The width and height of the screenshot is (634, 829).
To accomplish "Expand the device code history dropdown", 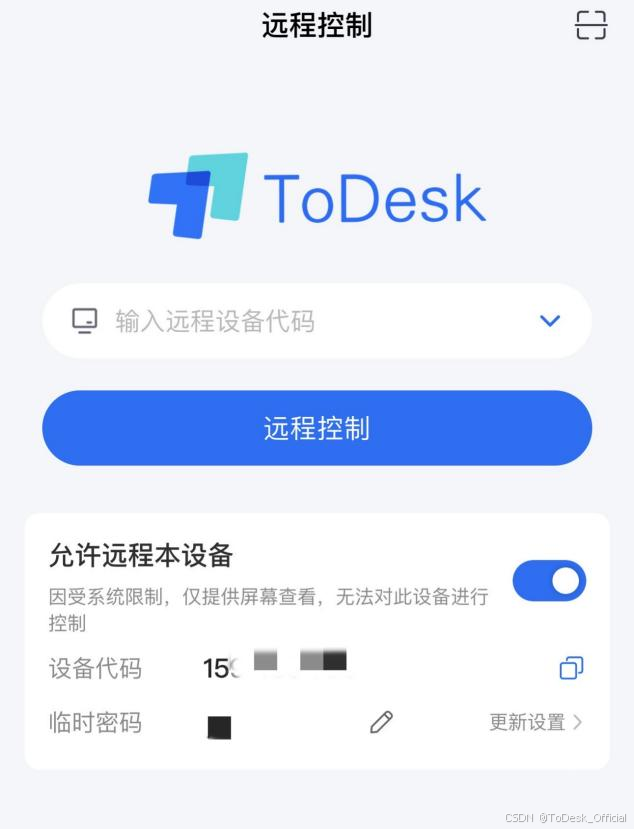I will click(x=549, y=321).
